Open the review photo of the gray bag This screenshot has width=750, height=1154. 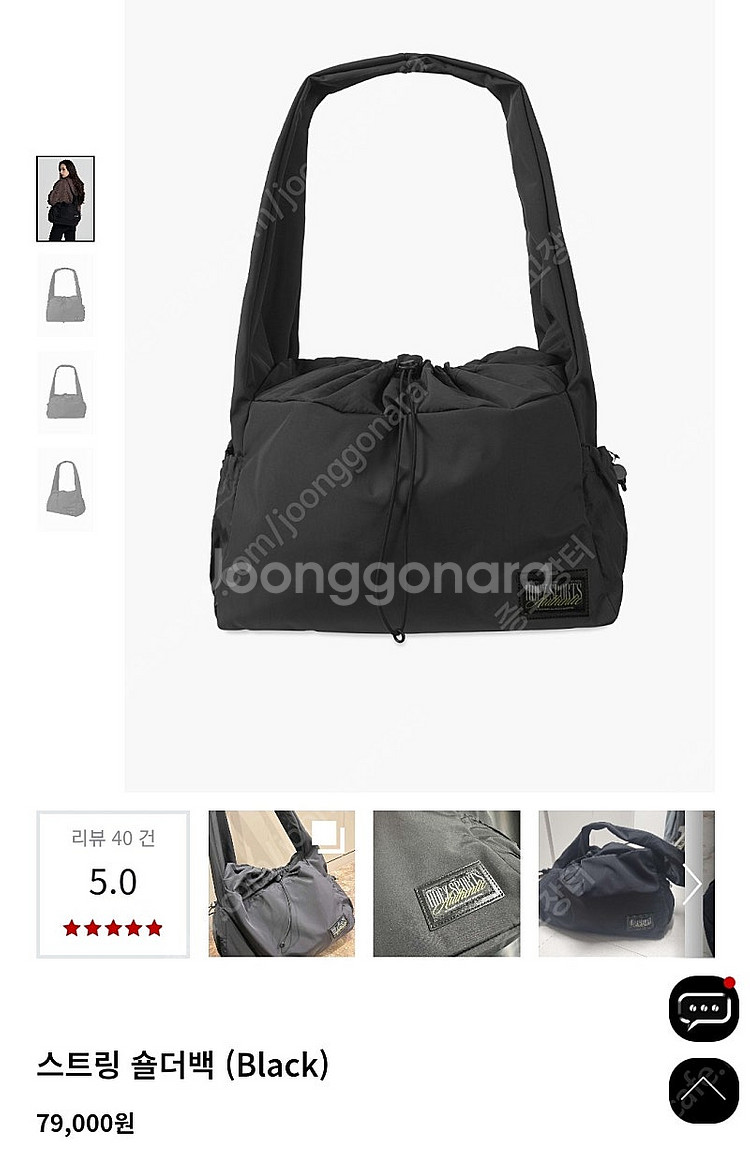[281, 884]
